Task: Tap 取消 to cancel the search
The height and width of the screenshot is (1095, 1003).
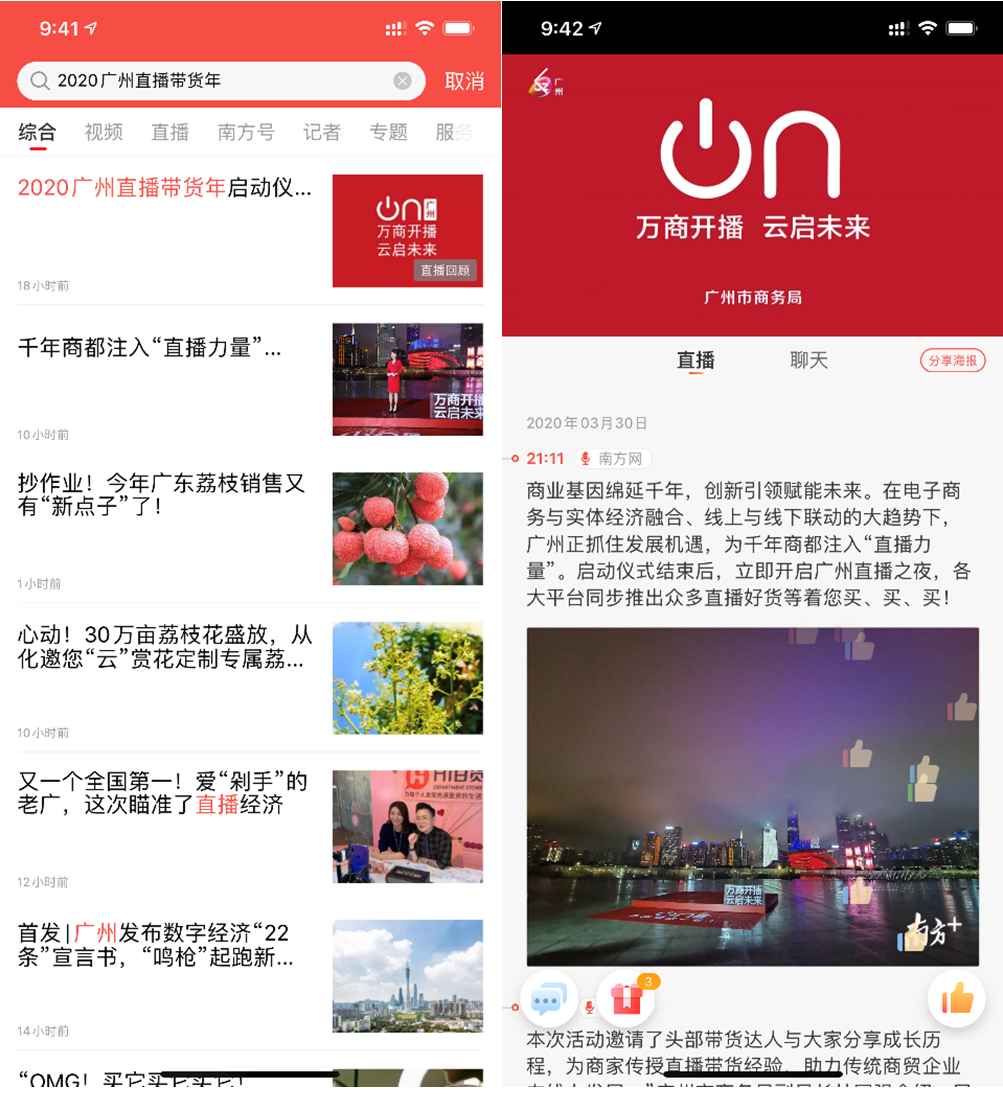Action: point(464,81)
